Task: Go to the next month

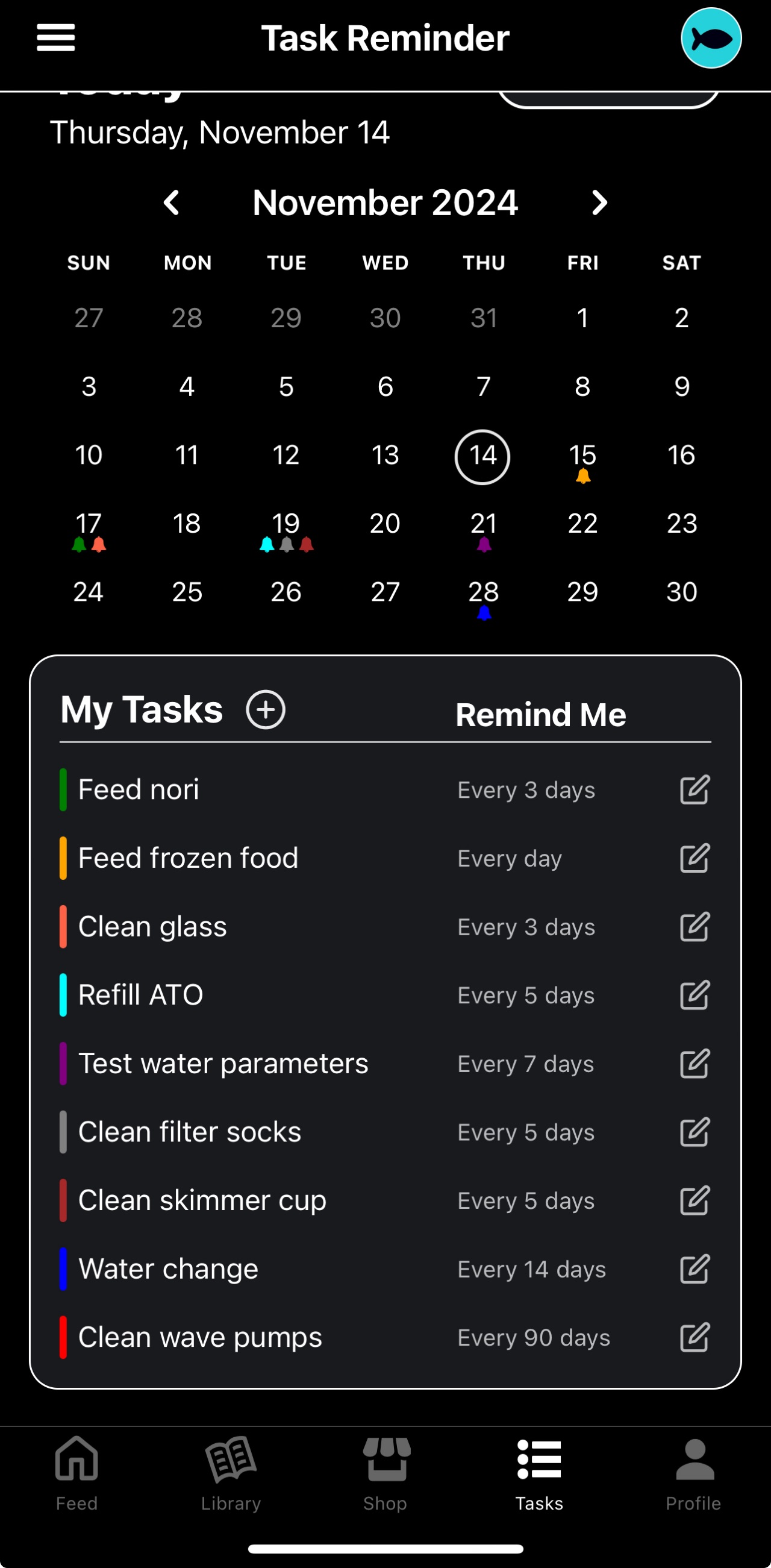Action: [x=599, y=202]
